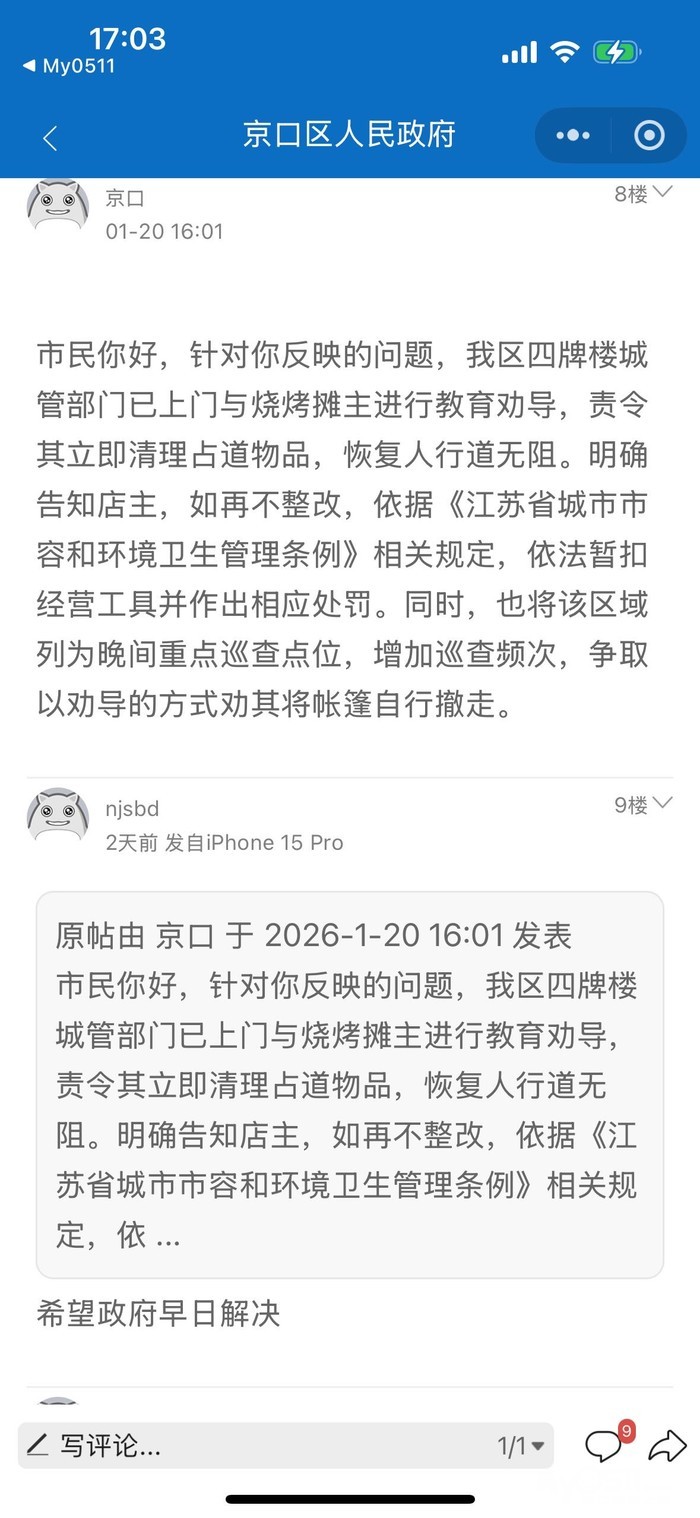The width and height of the screenshot is (700, 1518).
Task: Open the quoted post by 京口
Action: point(349,1084)
